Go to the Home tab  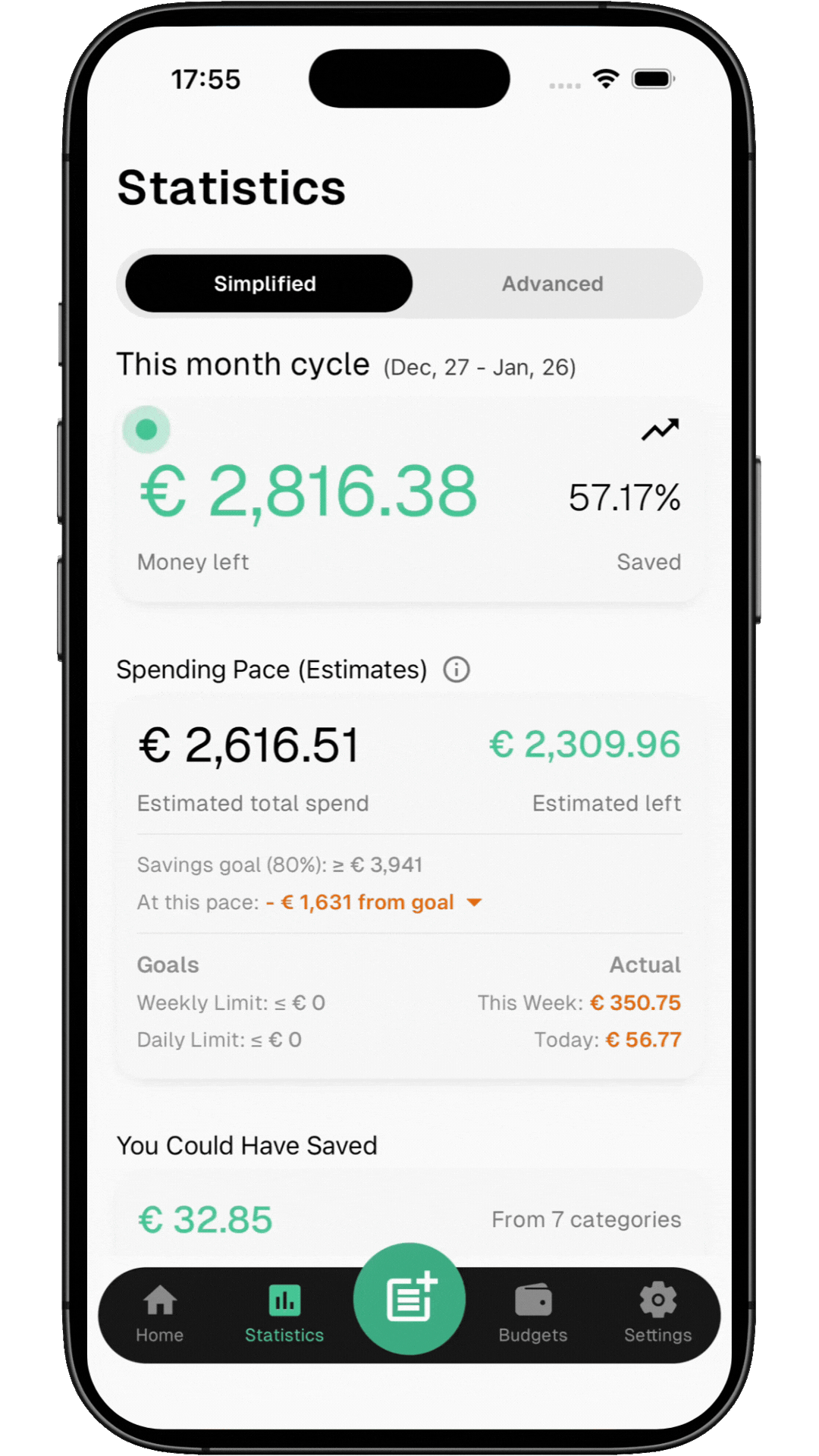click(x=160, y=1313)
